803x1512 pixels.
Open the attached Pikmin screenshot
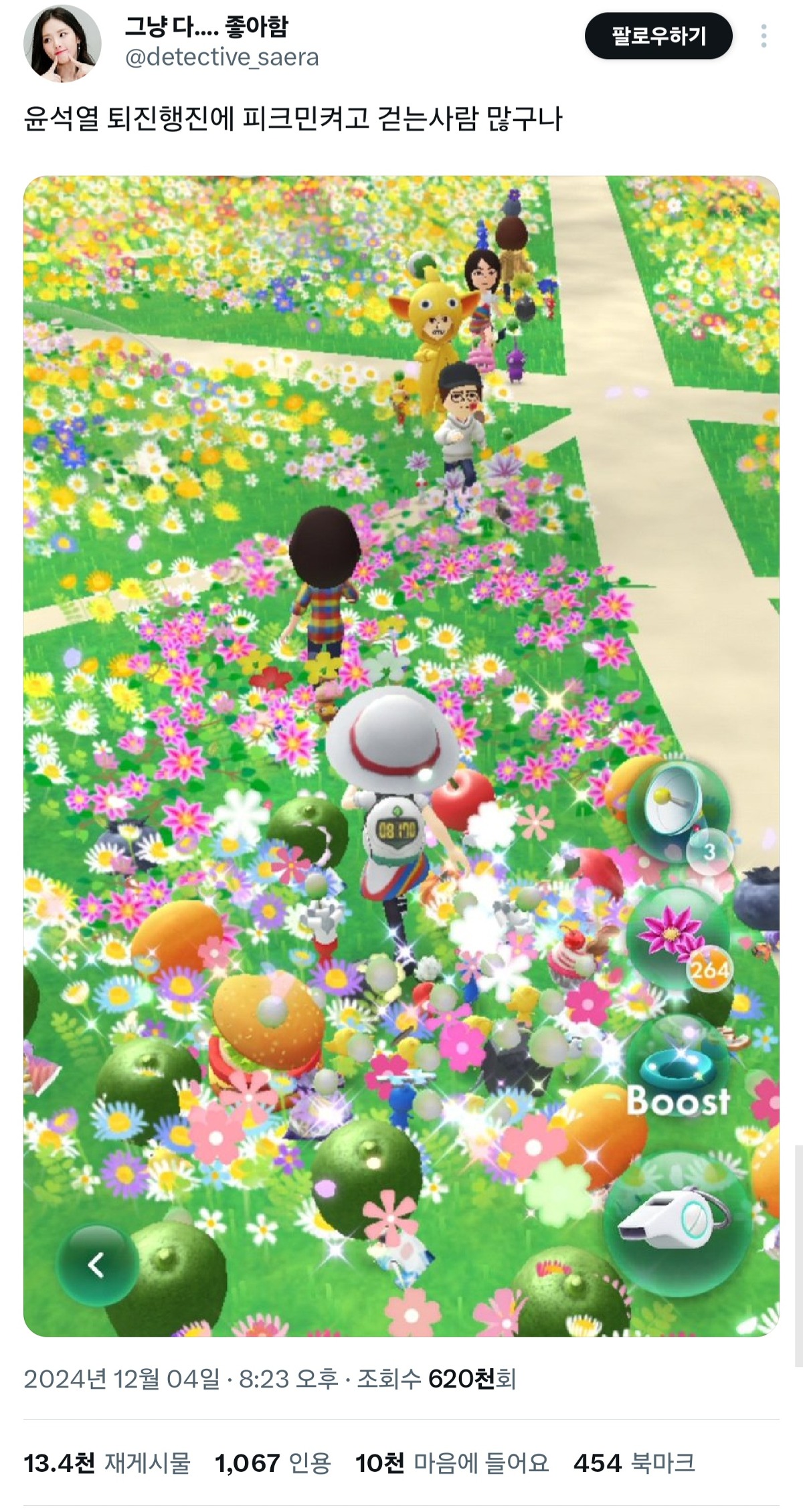point(401,756)
